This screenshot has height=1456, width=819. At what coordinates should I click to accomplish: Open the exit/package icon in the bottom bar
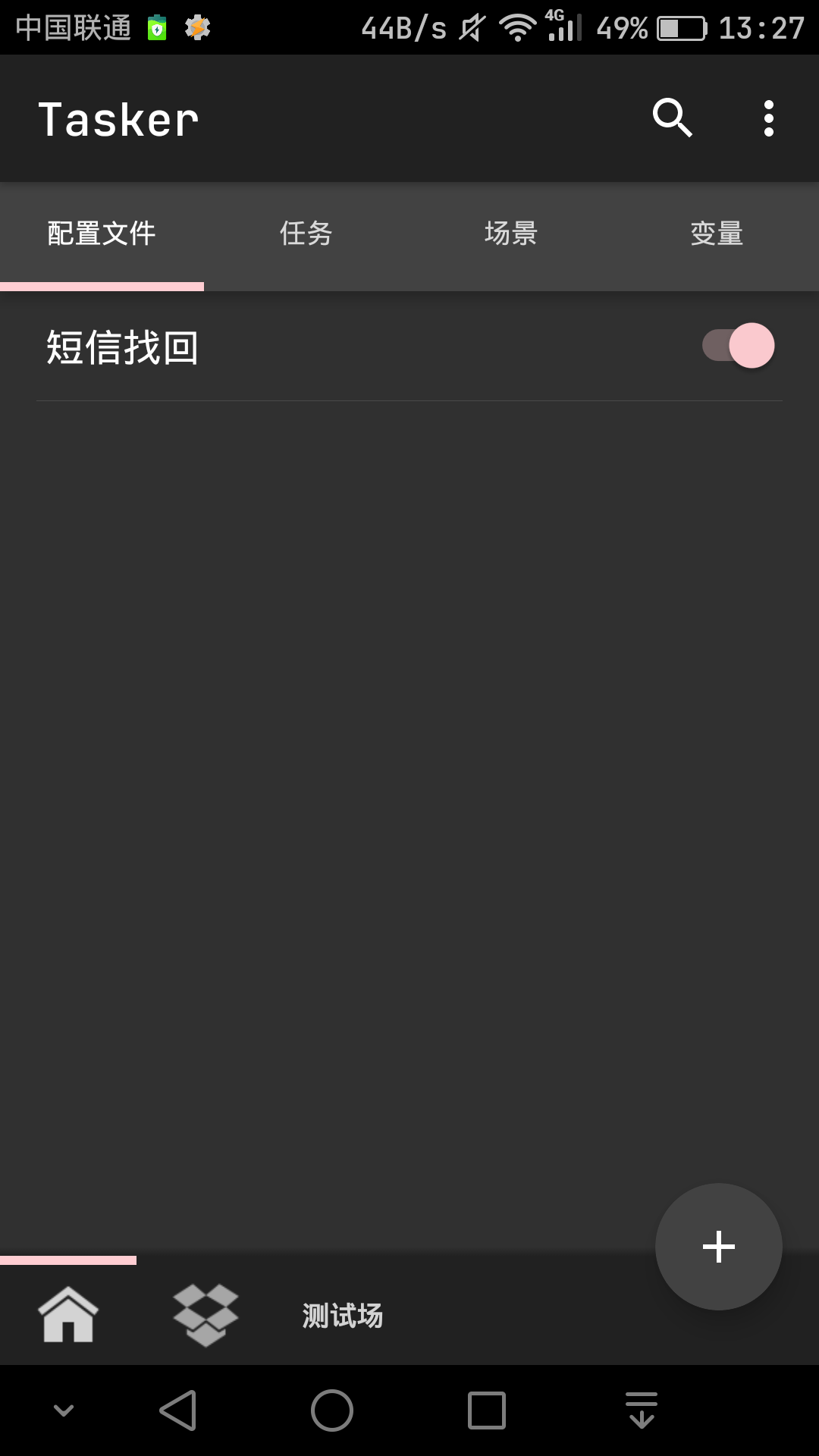coord(206,1314)
